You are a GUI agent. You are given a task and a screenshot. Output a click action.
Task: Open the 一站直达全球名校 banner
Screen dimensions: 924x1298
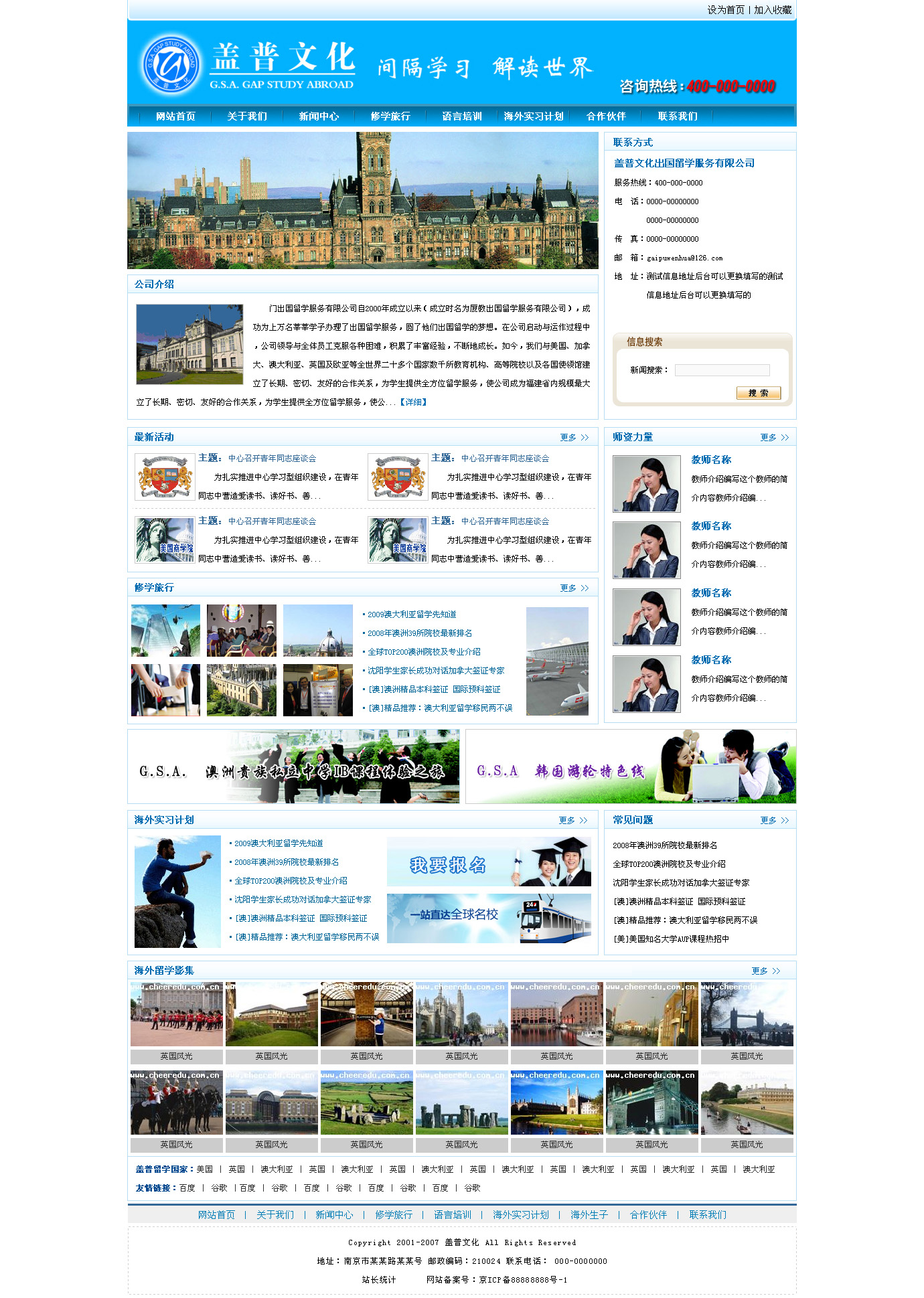tap(489, 918)
